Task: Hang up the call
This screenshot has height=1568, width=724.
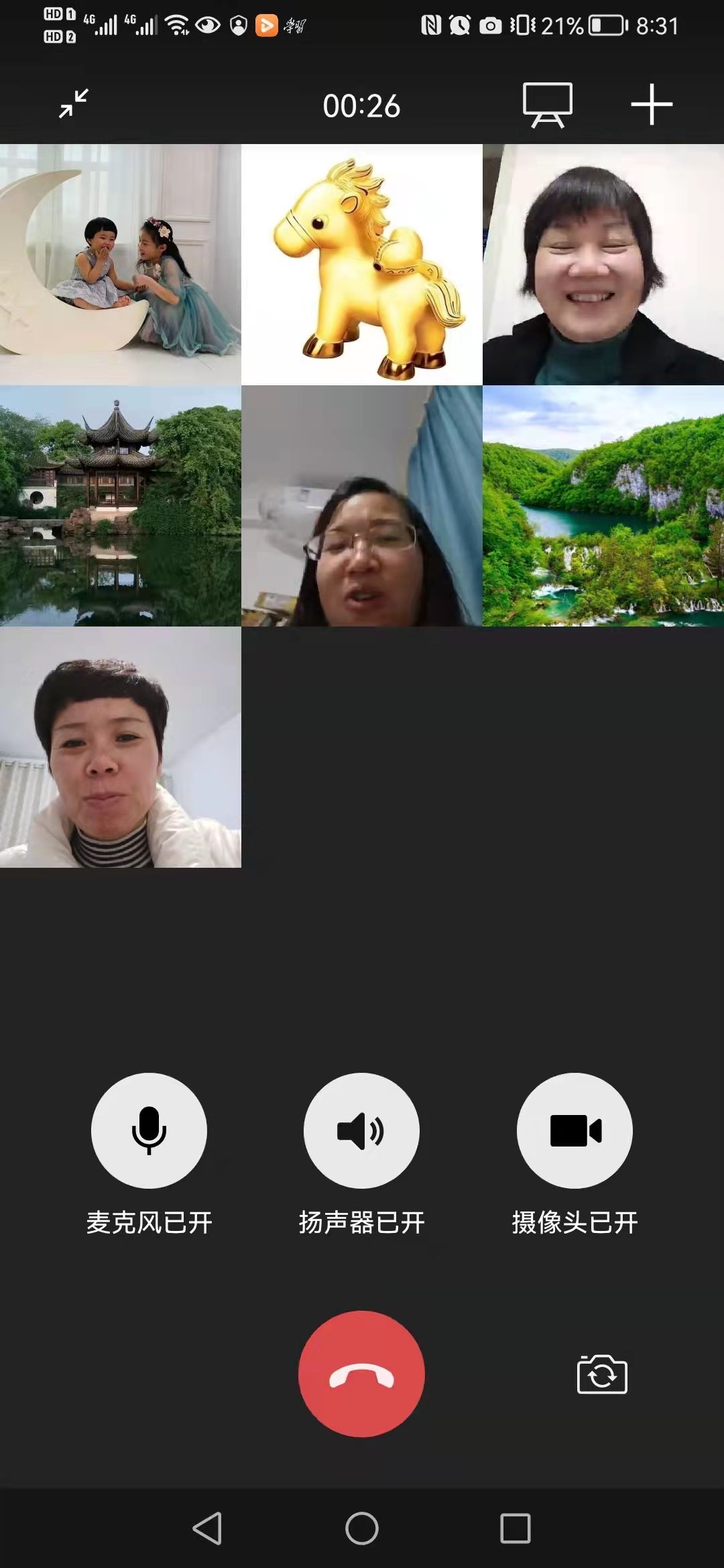Action: [361, 1374]
